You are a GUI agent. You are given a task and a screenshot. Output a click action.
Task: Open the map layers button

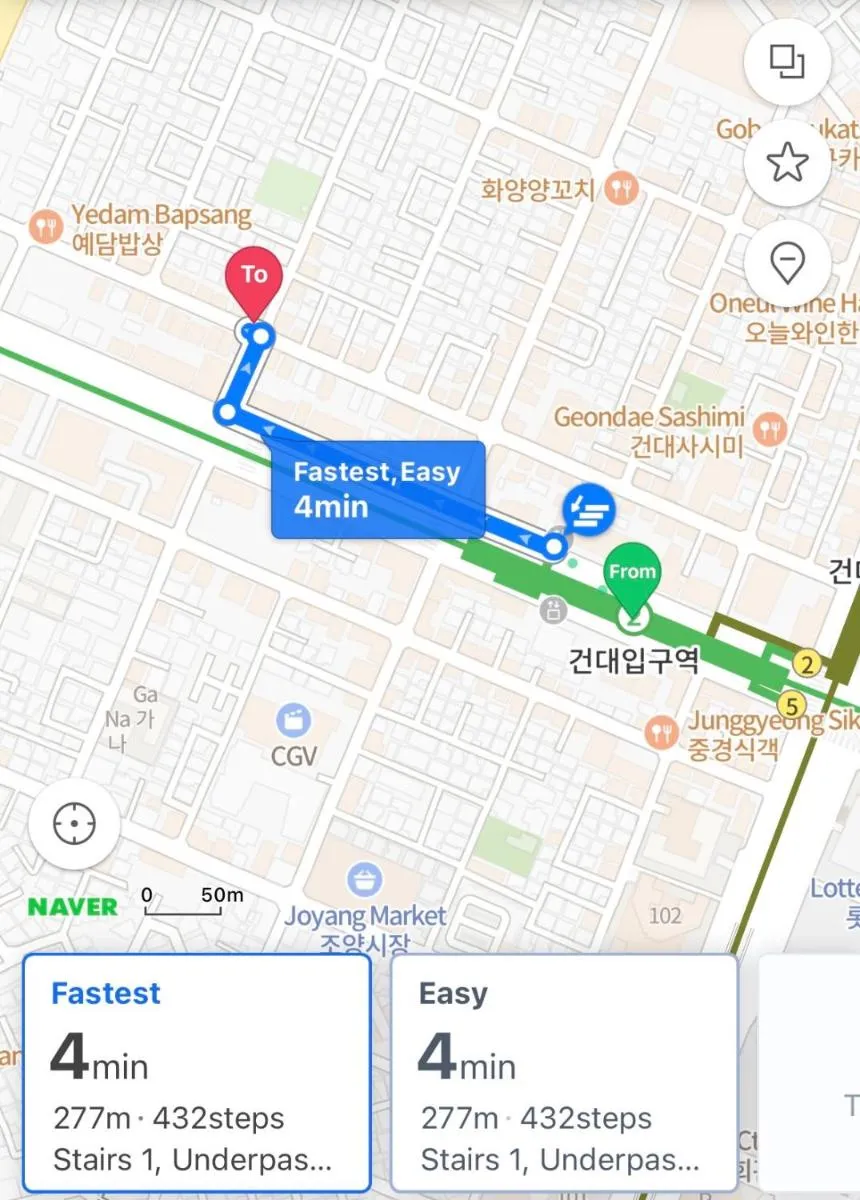(787, 62)
